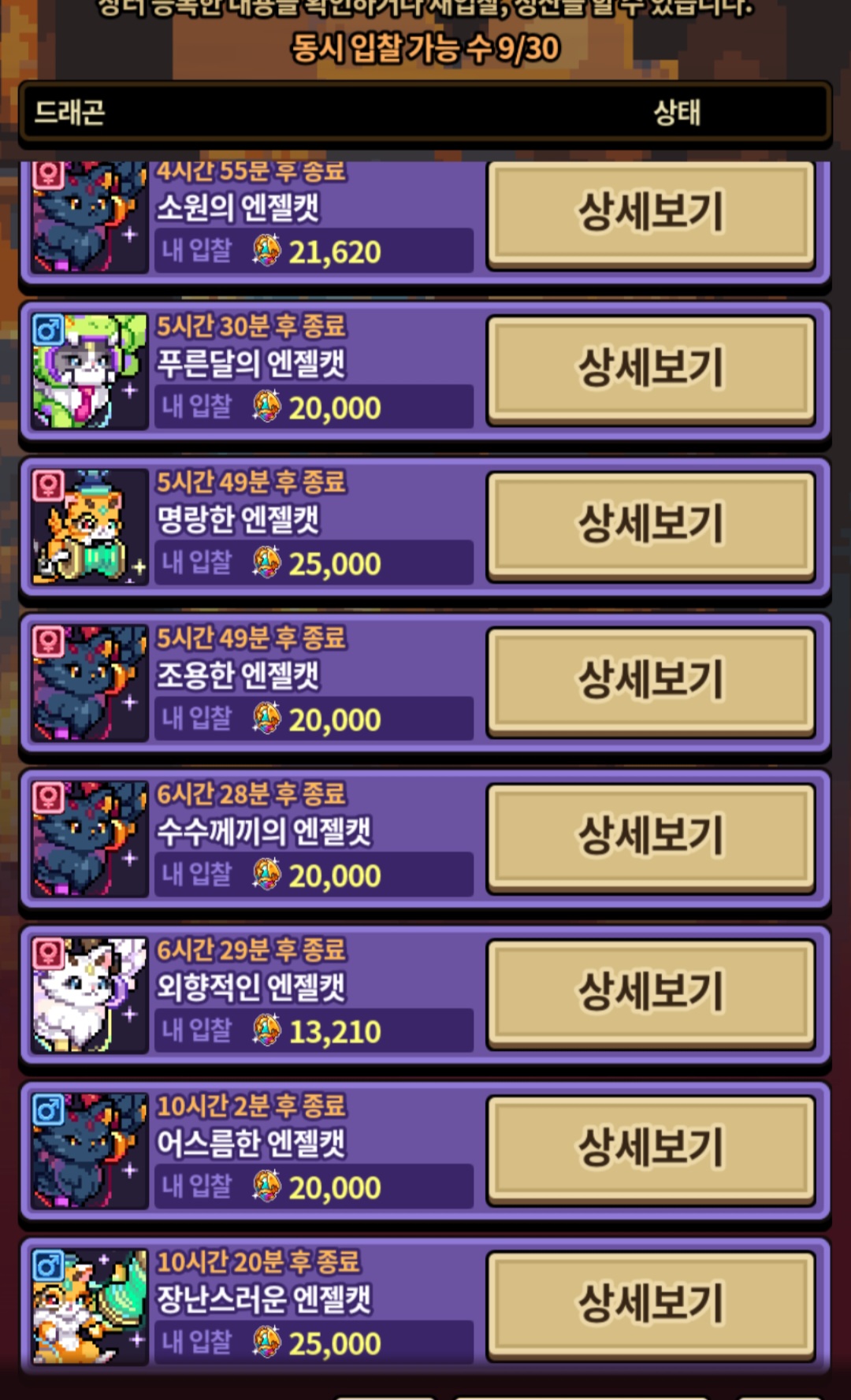This screenshot has height=1400, width=851.
Task: Open 상세보기 for 명랑한 엔젤캣
Action: pos(651,524)
